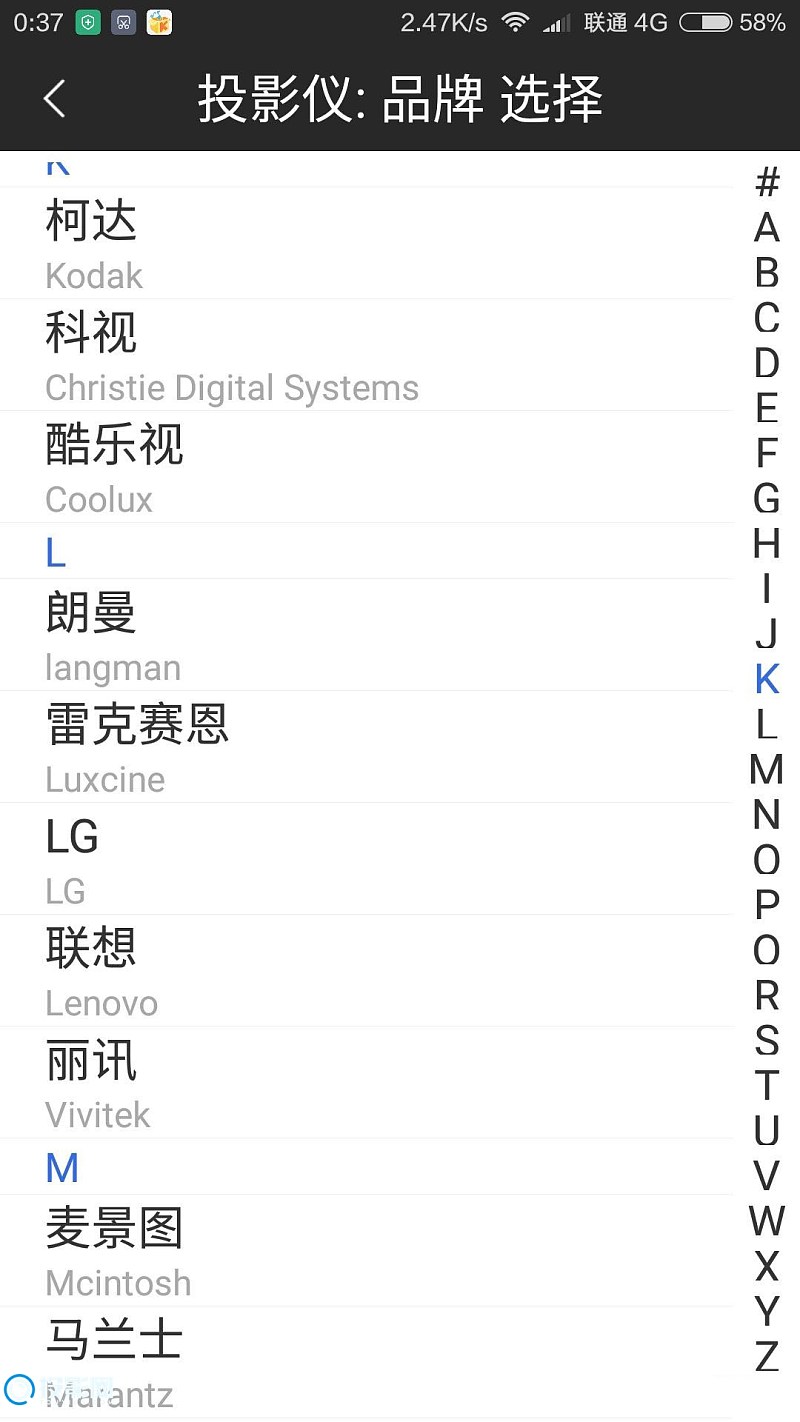The height and width of the screenshot is (1422, 800).
Task: Select the 麦景图 Mcintosh brand
Action: coord(366,1252)
